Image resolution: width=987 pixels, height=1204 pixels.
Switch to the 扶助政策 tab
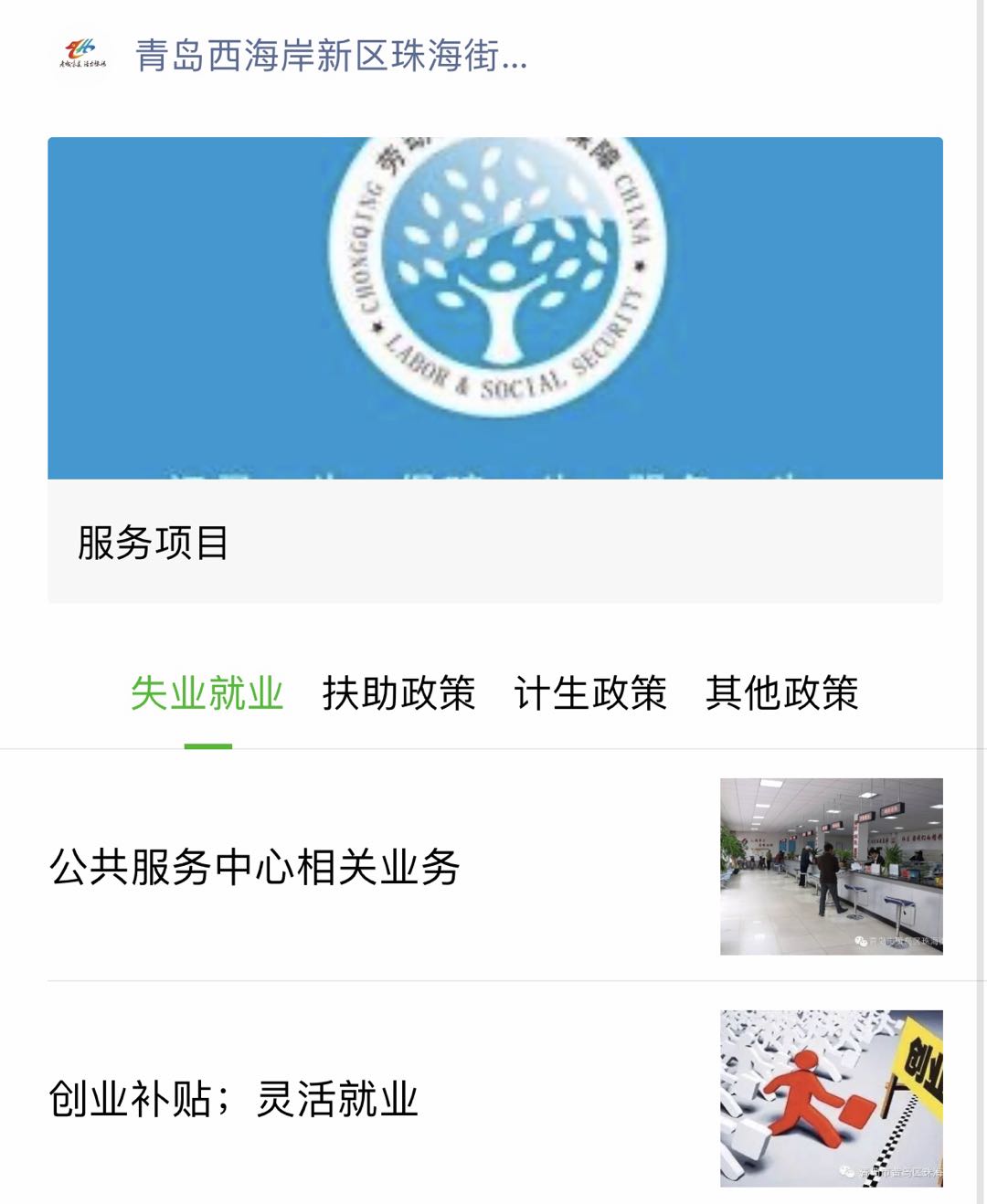coord(398,693)
